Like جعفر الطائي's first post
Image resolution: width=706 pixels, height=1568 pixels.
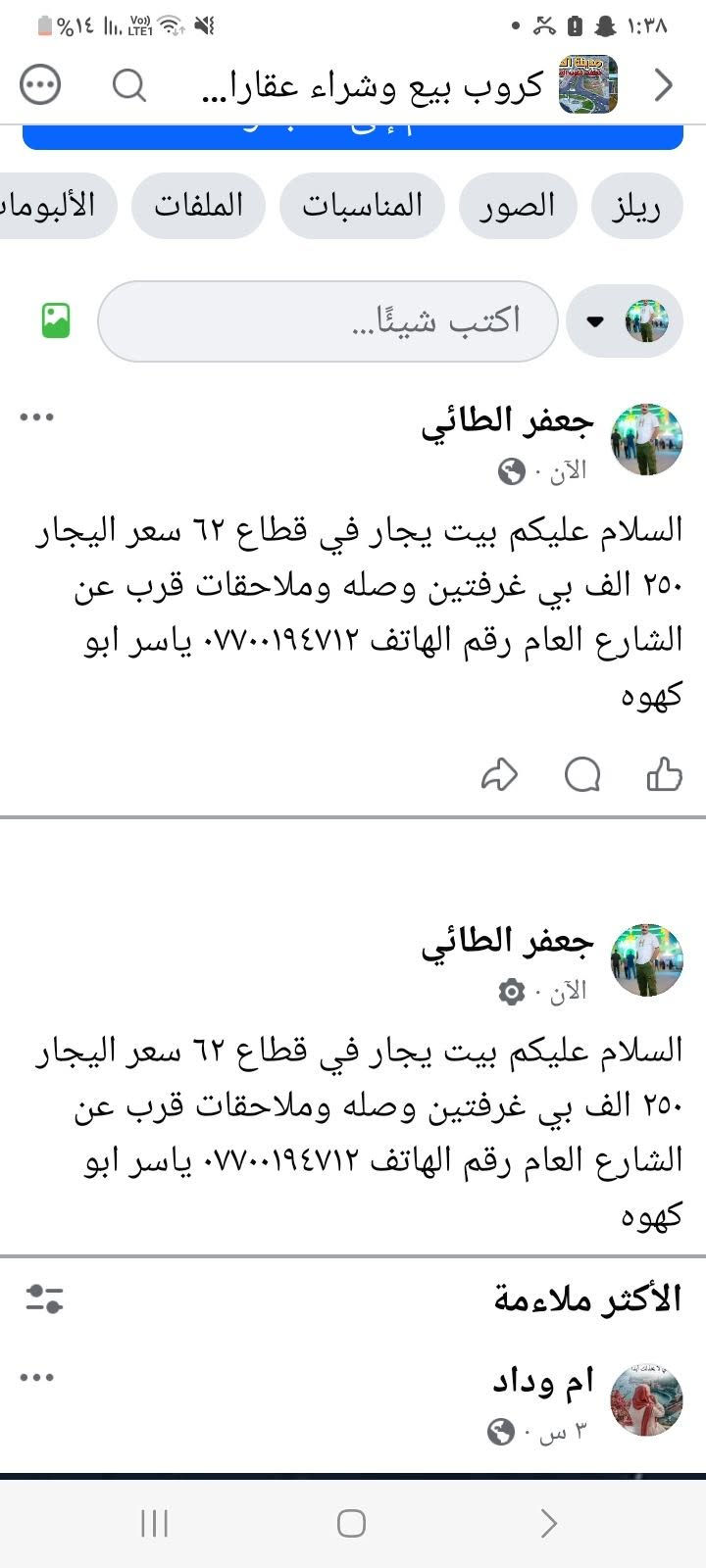tap(664, 774)
